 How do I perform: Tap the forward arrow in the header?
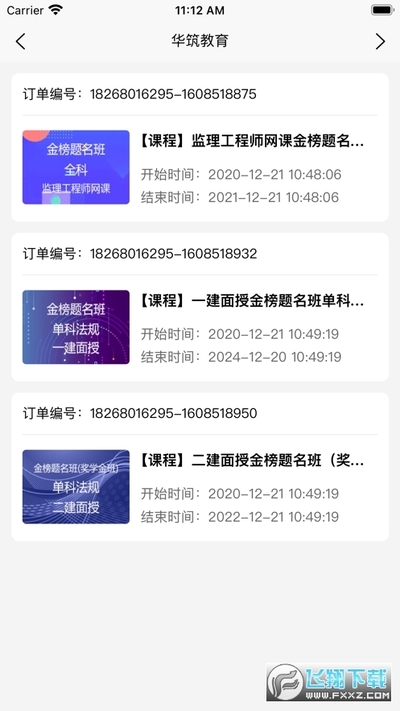click(x=380, y=41)
